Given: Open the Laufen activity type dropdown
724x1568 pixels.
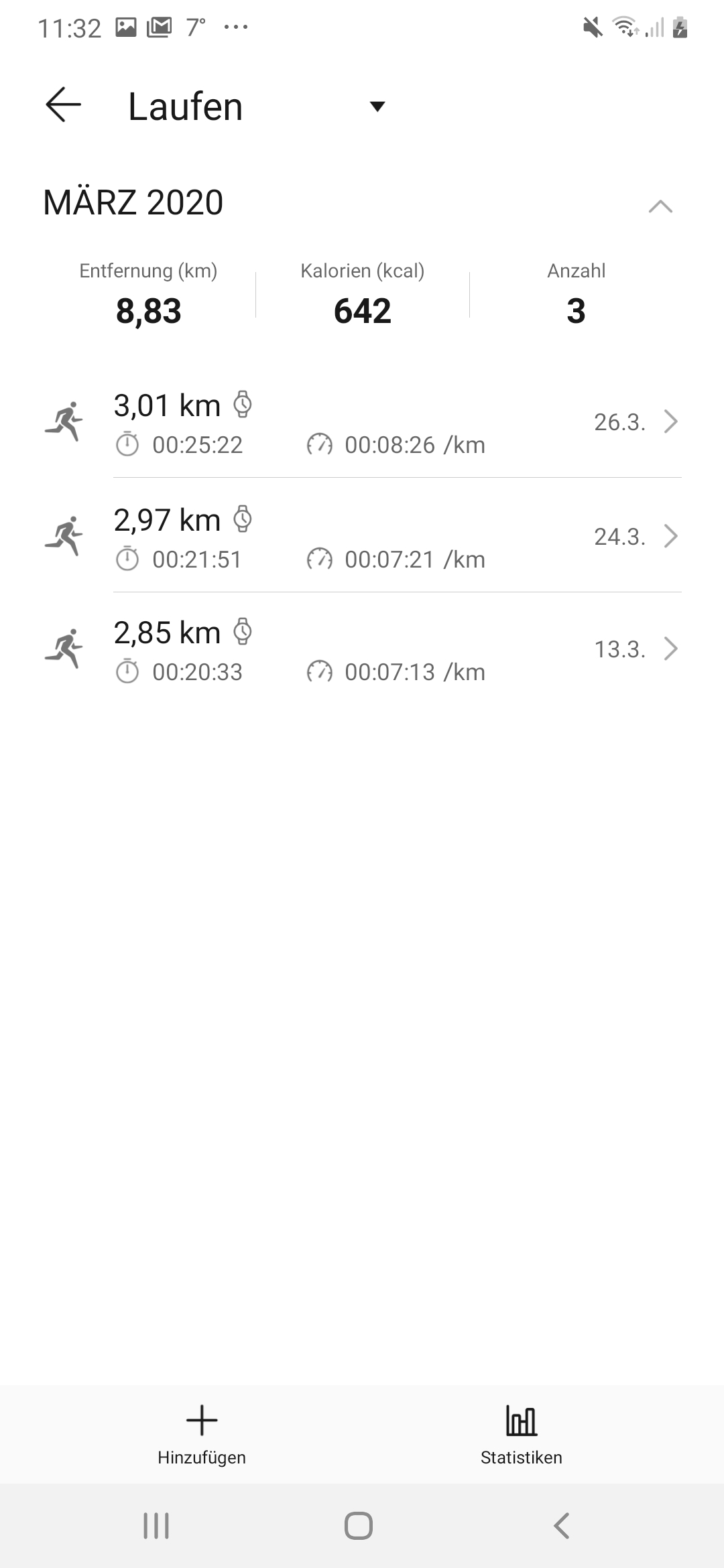Looking at the screenshot, I should coord(377,107).
